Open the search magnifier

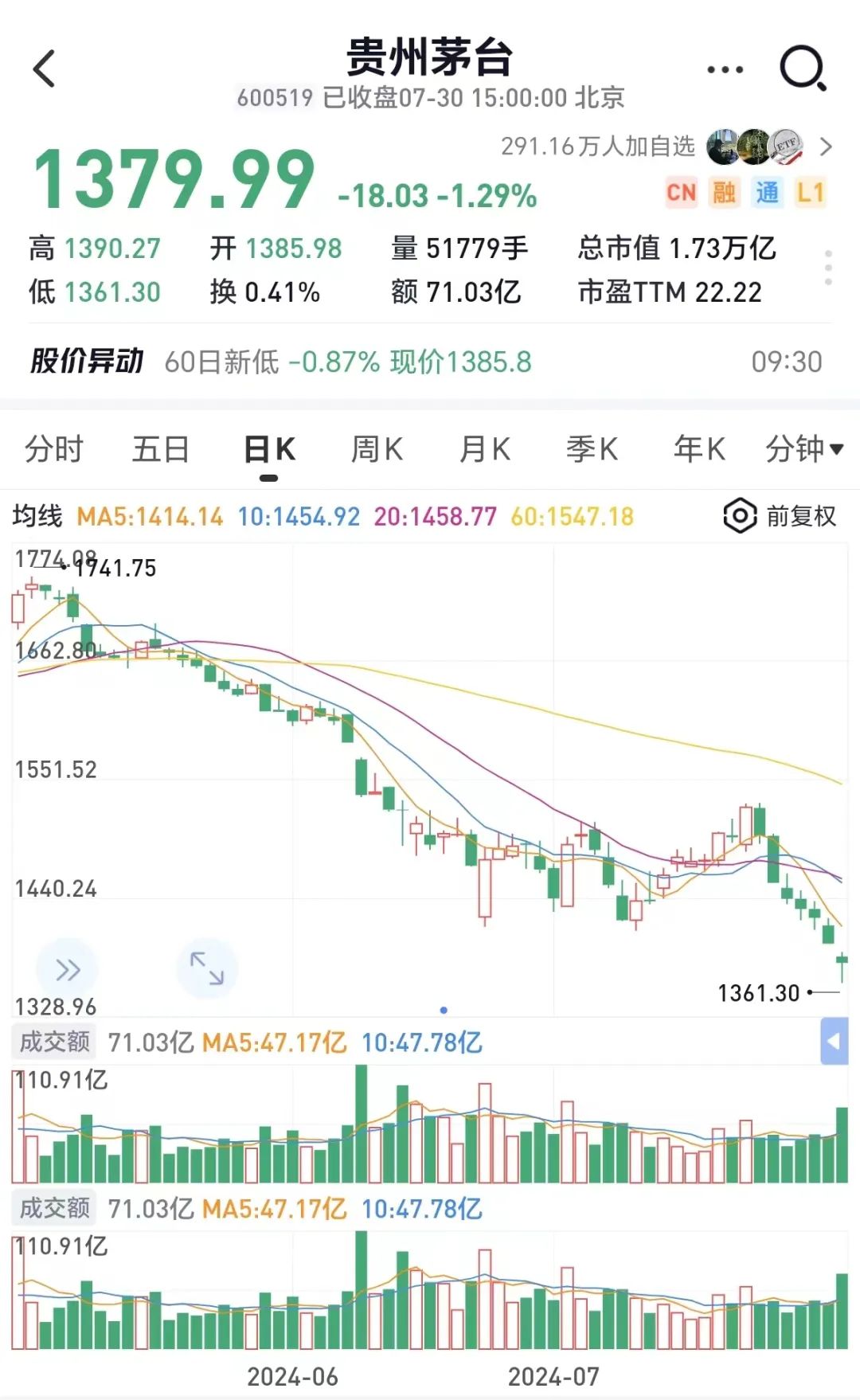803,68
